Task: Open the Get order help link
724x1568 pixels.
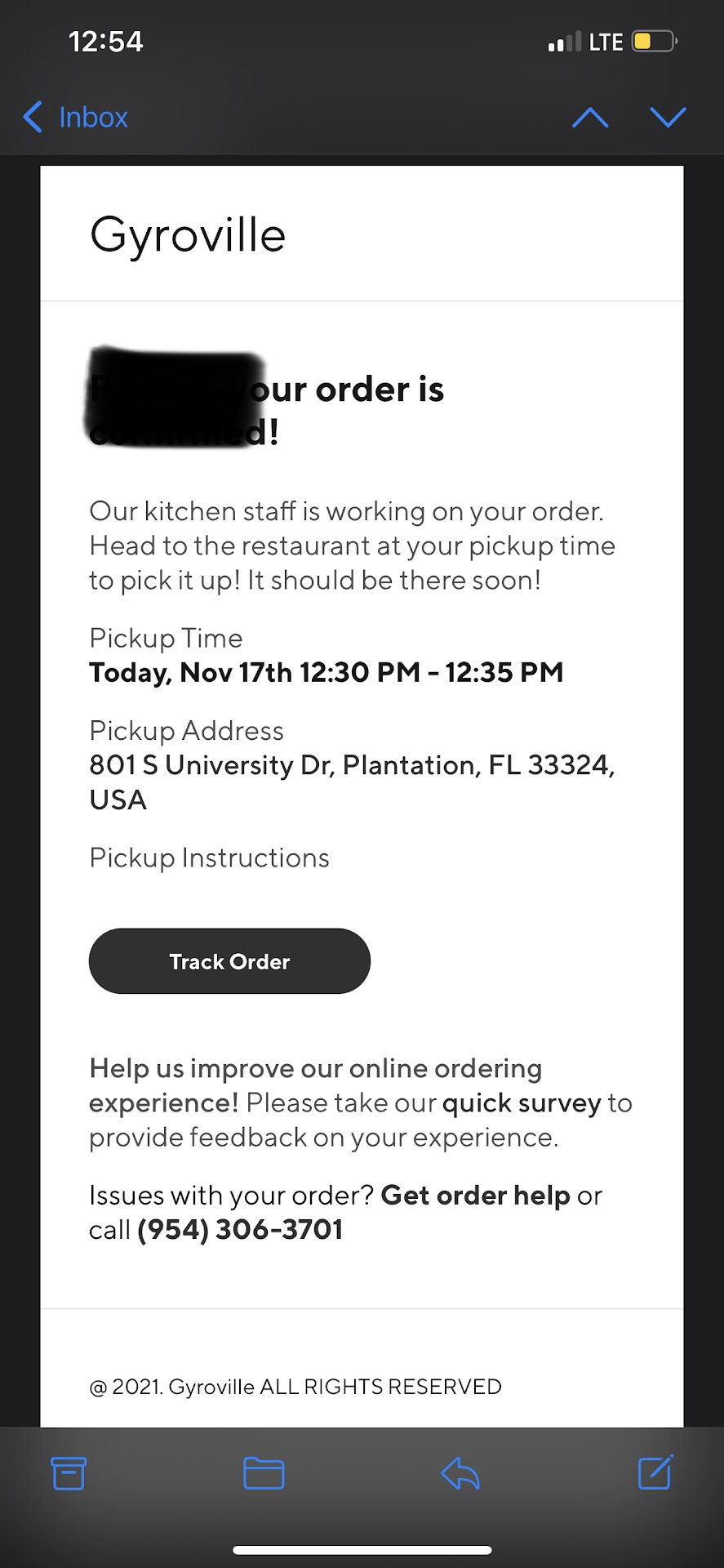Action: pos(475,1196)
